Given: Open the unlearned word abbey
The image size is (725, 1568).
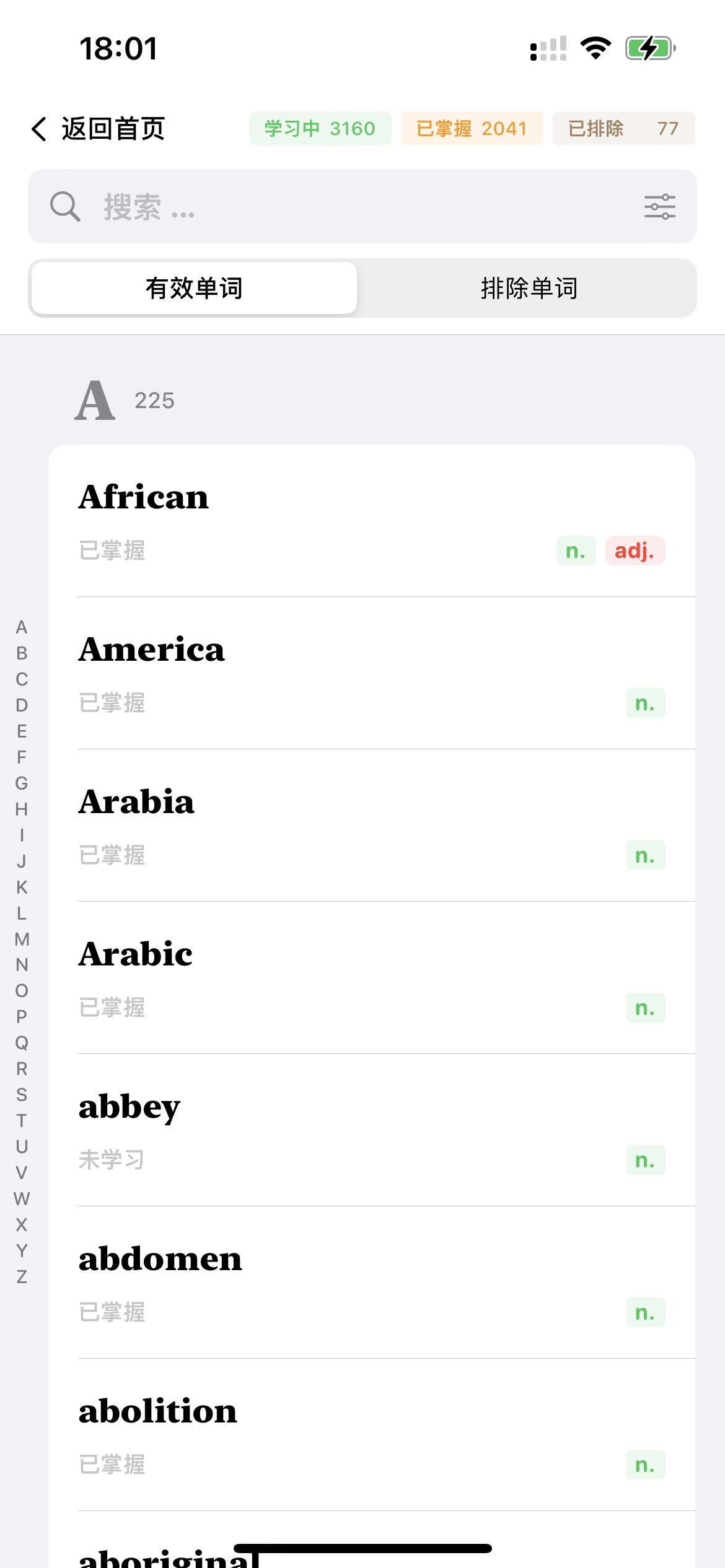Looking at the screenshot, I should click(x=371, y=1131).
